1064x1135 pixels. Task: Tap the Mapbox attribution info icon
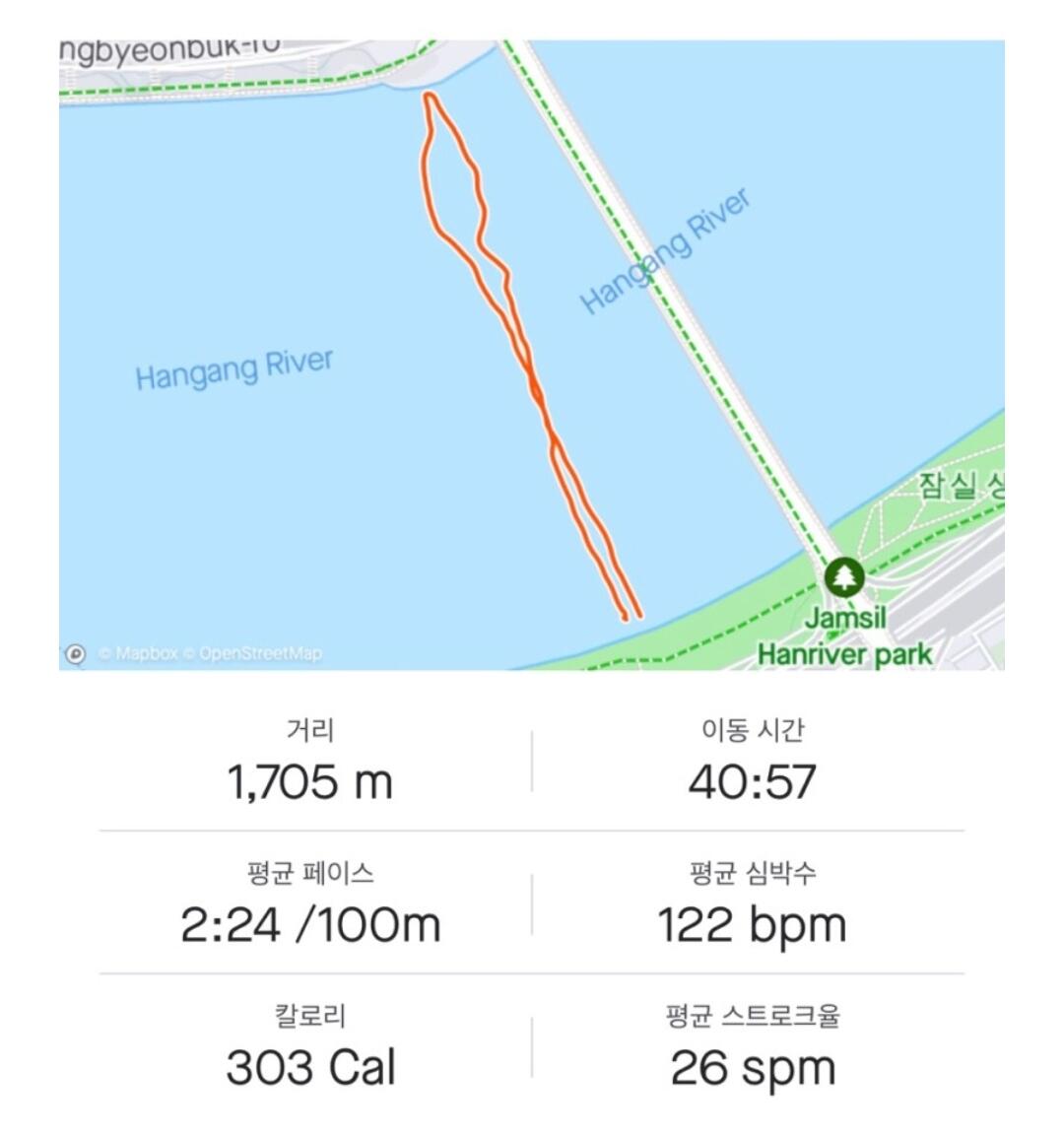(x=75, y=653)
